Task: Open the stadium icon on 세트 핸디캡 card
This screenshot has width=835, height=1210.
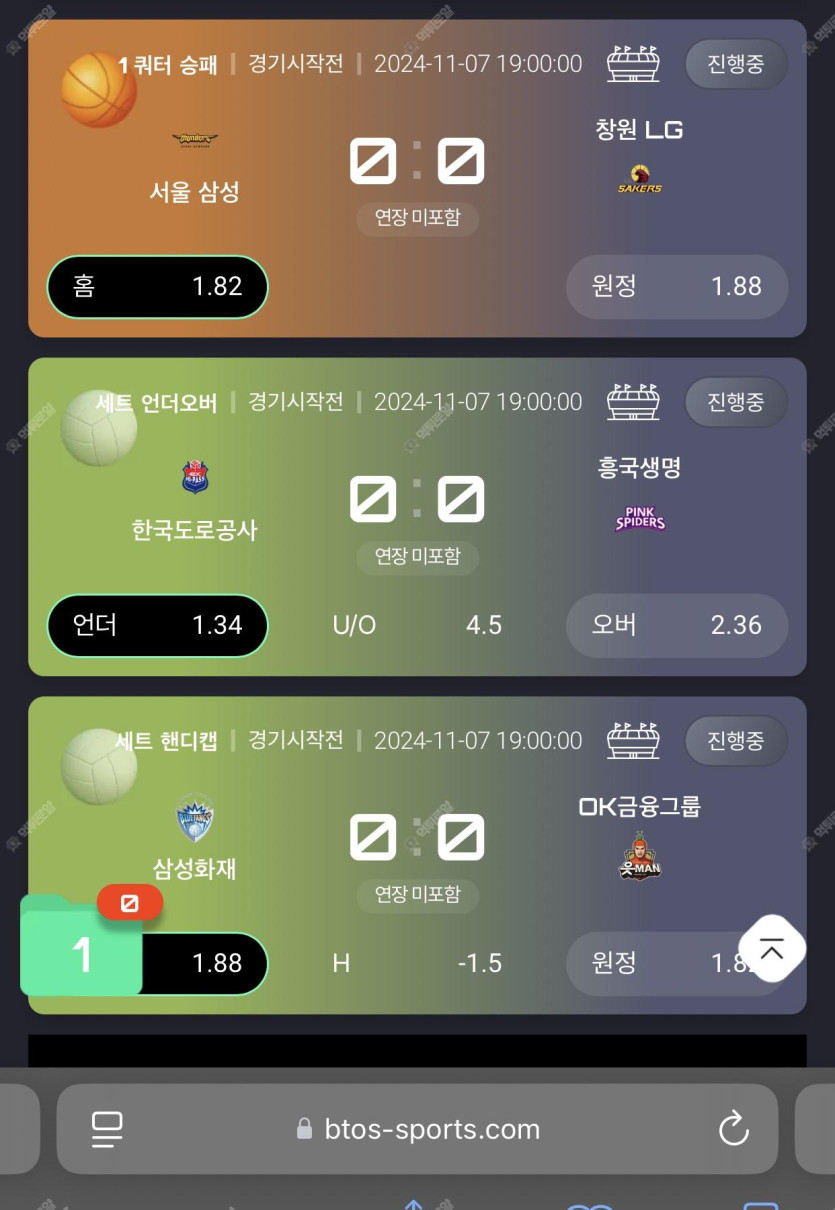Action: [x=633, y=741]
